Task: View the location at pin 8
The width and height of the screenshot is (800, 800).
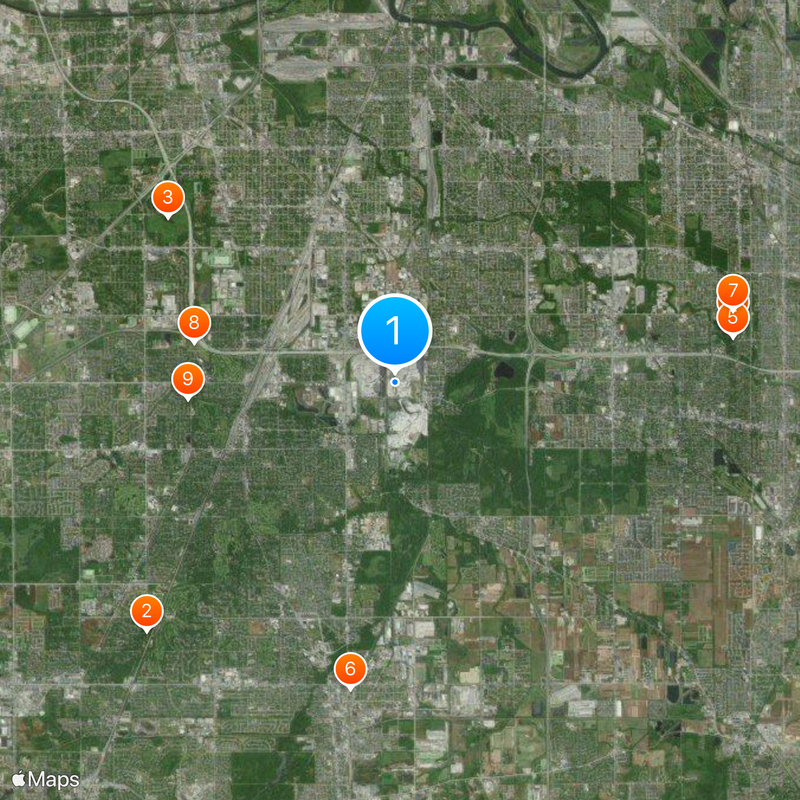Action: click(x=194, y=323)
